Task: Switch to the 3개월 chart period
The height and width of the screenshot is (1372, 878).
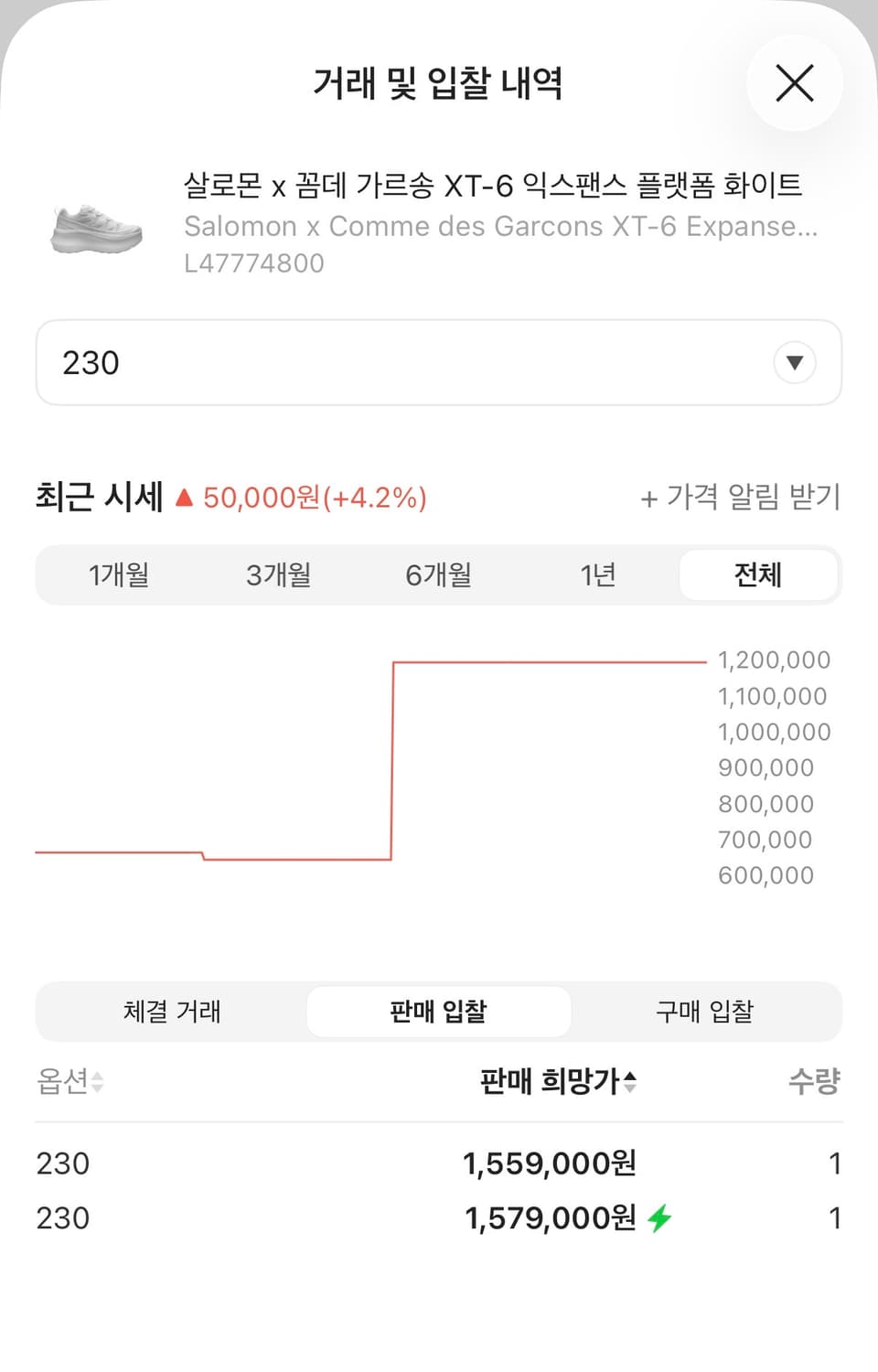Action: [278, 574]
